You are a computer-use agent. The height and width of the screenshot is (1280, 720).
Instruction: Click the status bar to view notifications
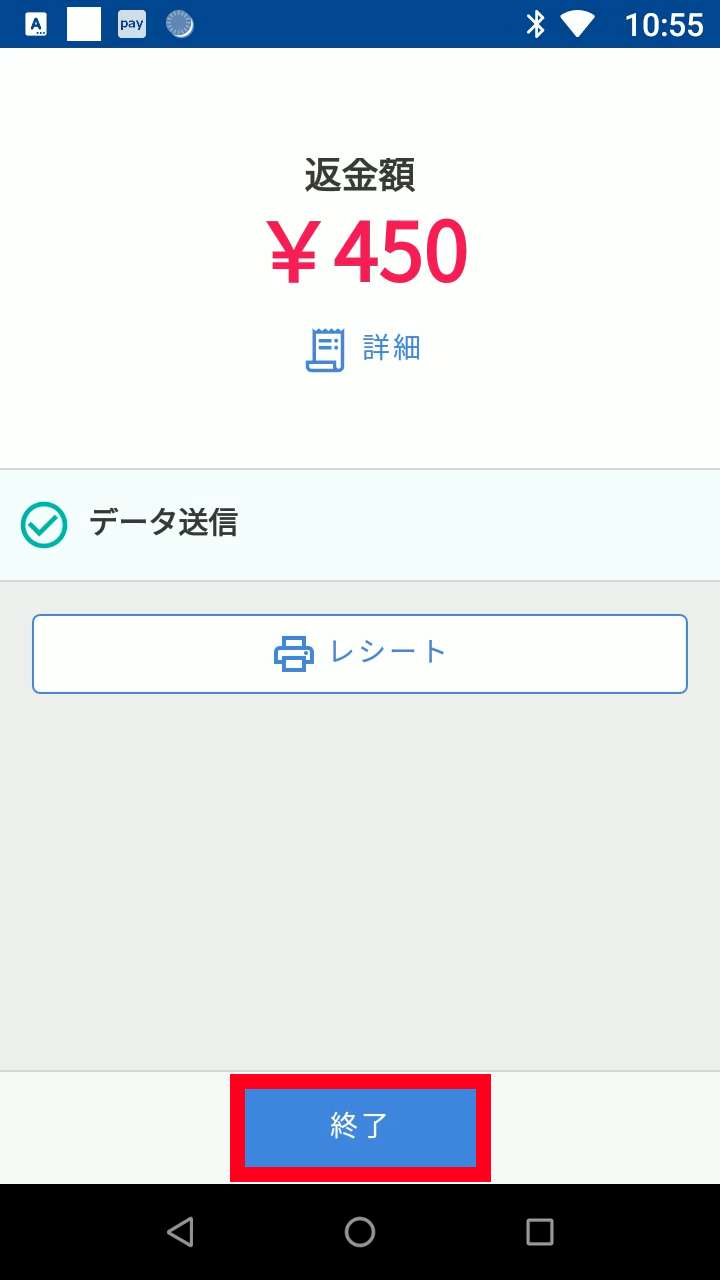tap(360, 23)
